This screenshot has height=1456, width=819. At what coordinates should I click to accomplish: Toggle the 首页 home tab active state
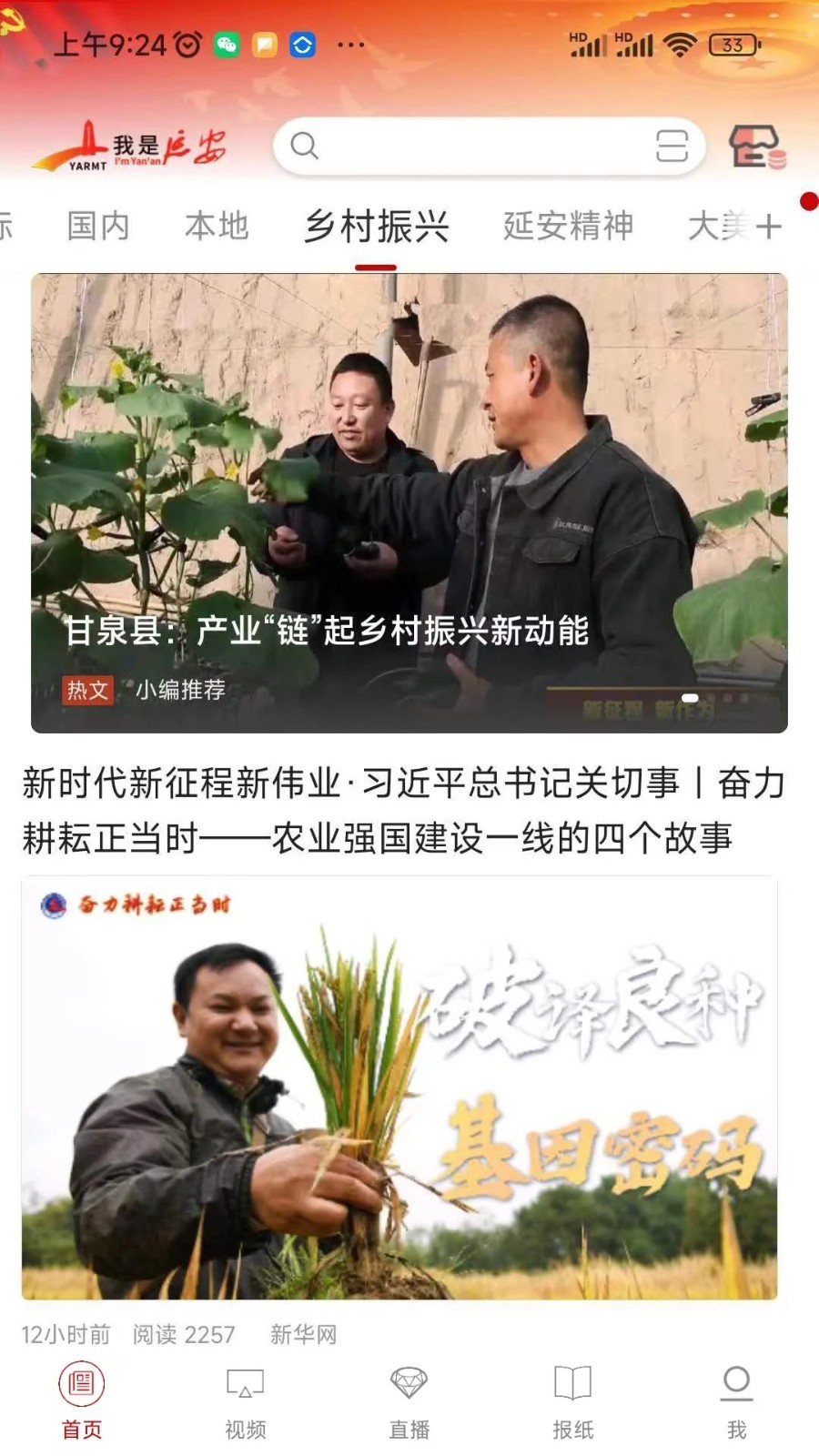click(x=83, y=1384)
